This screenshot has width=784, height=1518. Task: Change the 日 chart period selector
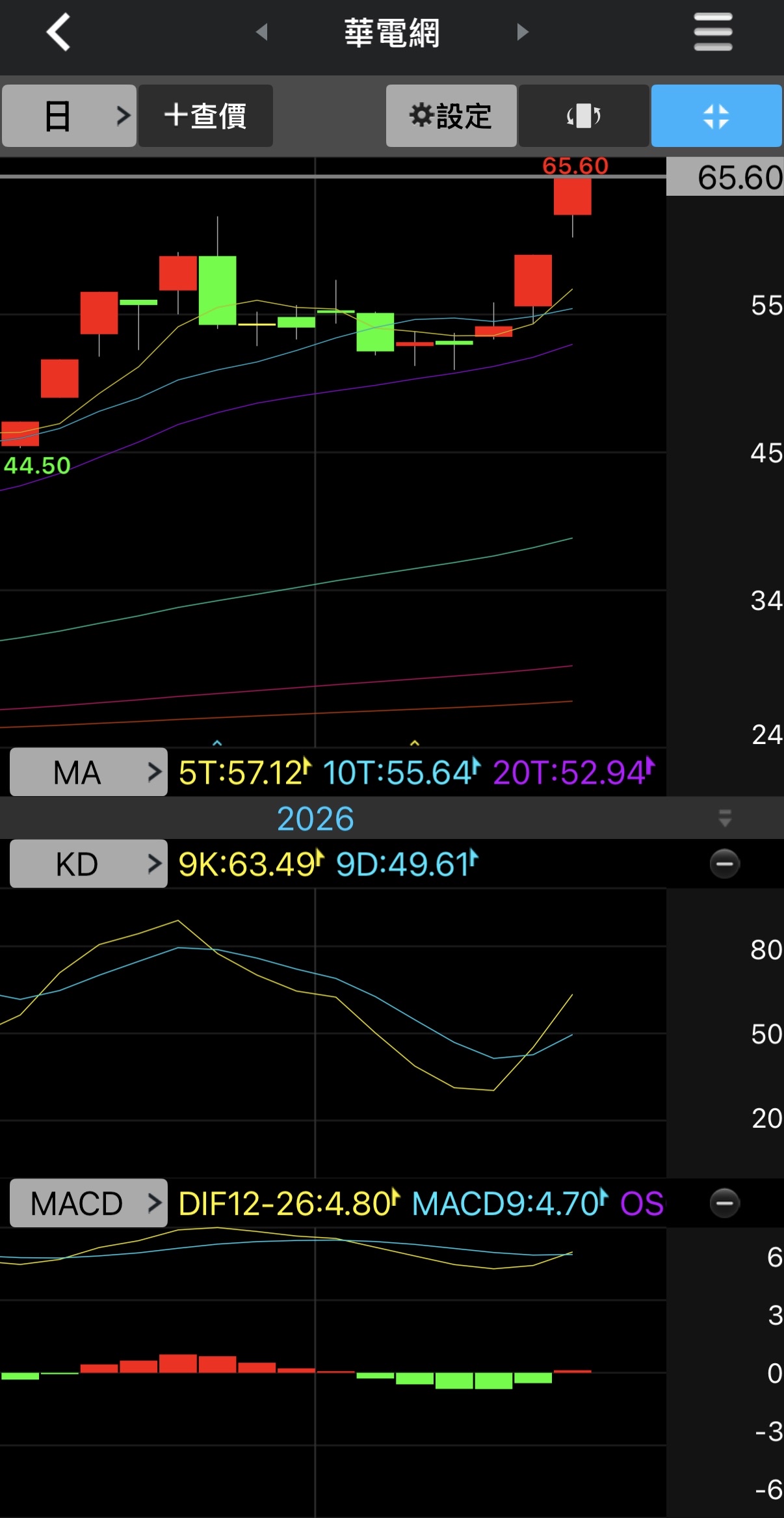point(69,116)
